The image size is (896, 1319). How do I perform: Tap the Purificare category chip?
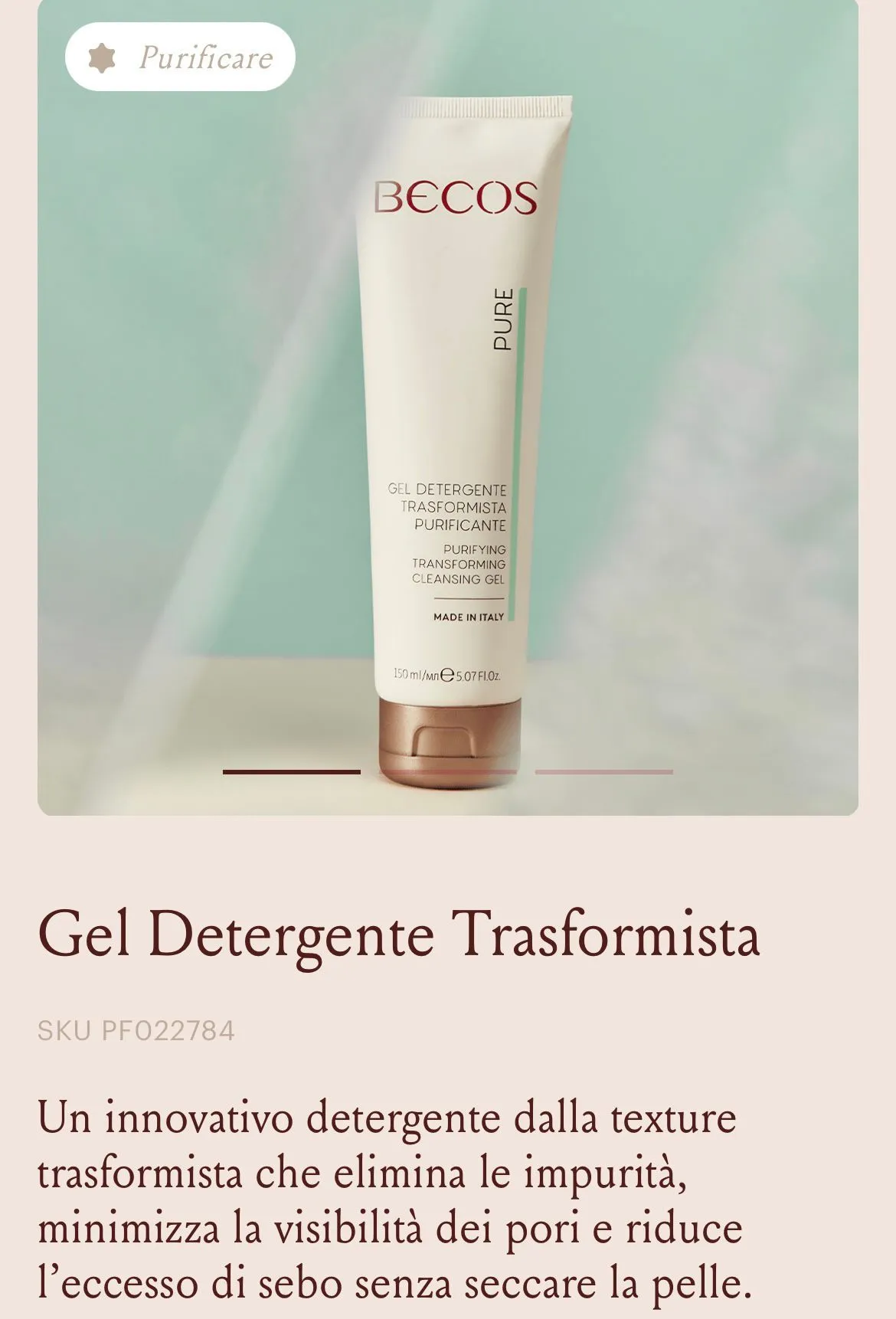(x=180, y=57)
